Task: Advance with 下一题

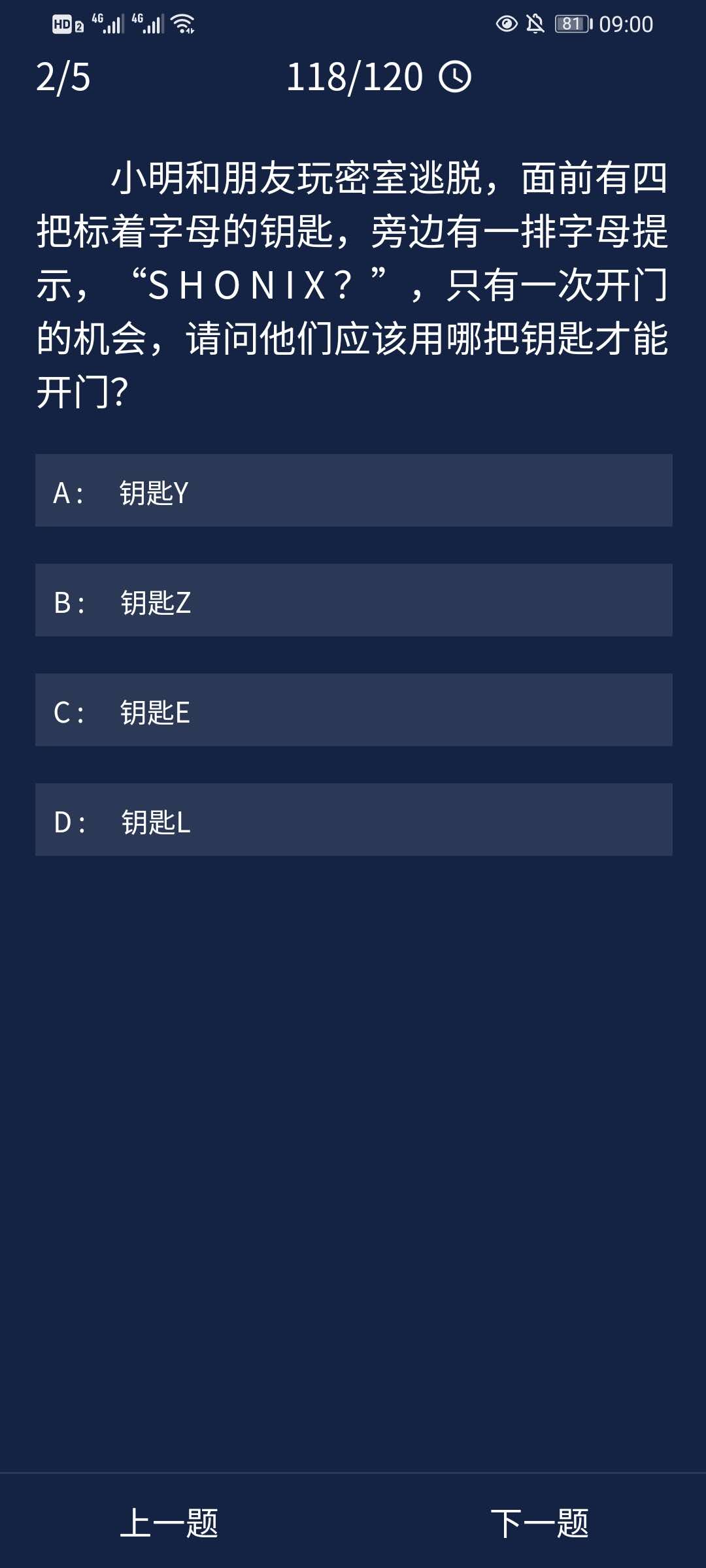Action: tap(539, 1524)
